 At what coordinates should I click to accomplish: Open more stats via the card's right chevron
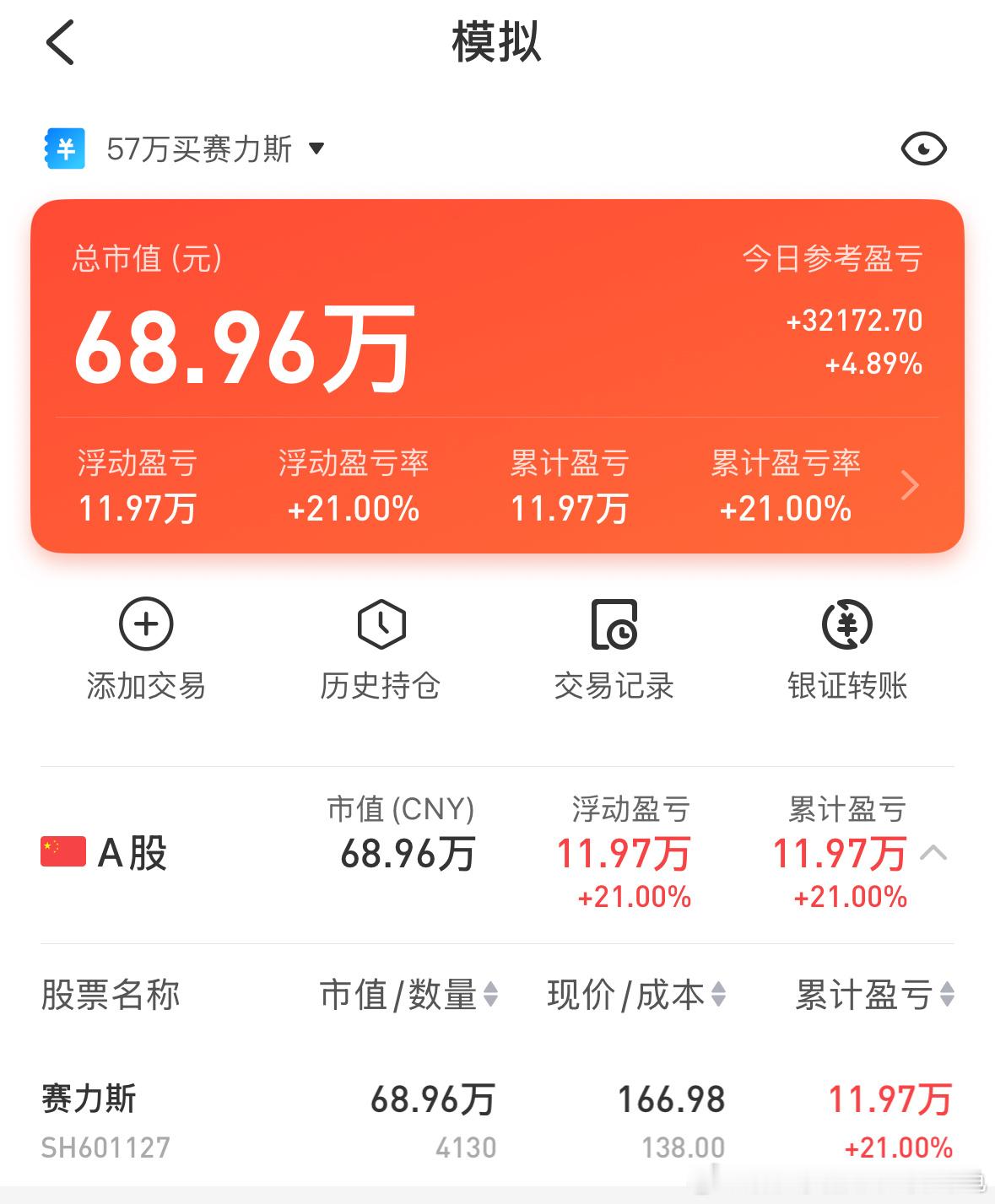[x=910, y=486]
